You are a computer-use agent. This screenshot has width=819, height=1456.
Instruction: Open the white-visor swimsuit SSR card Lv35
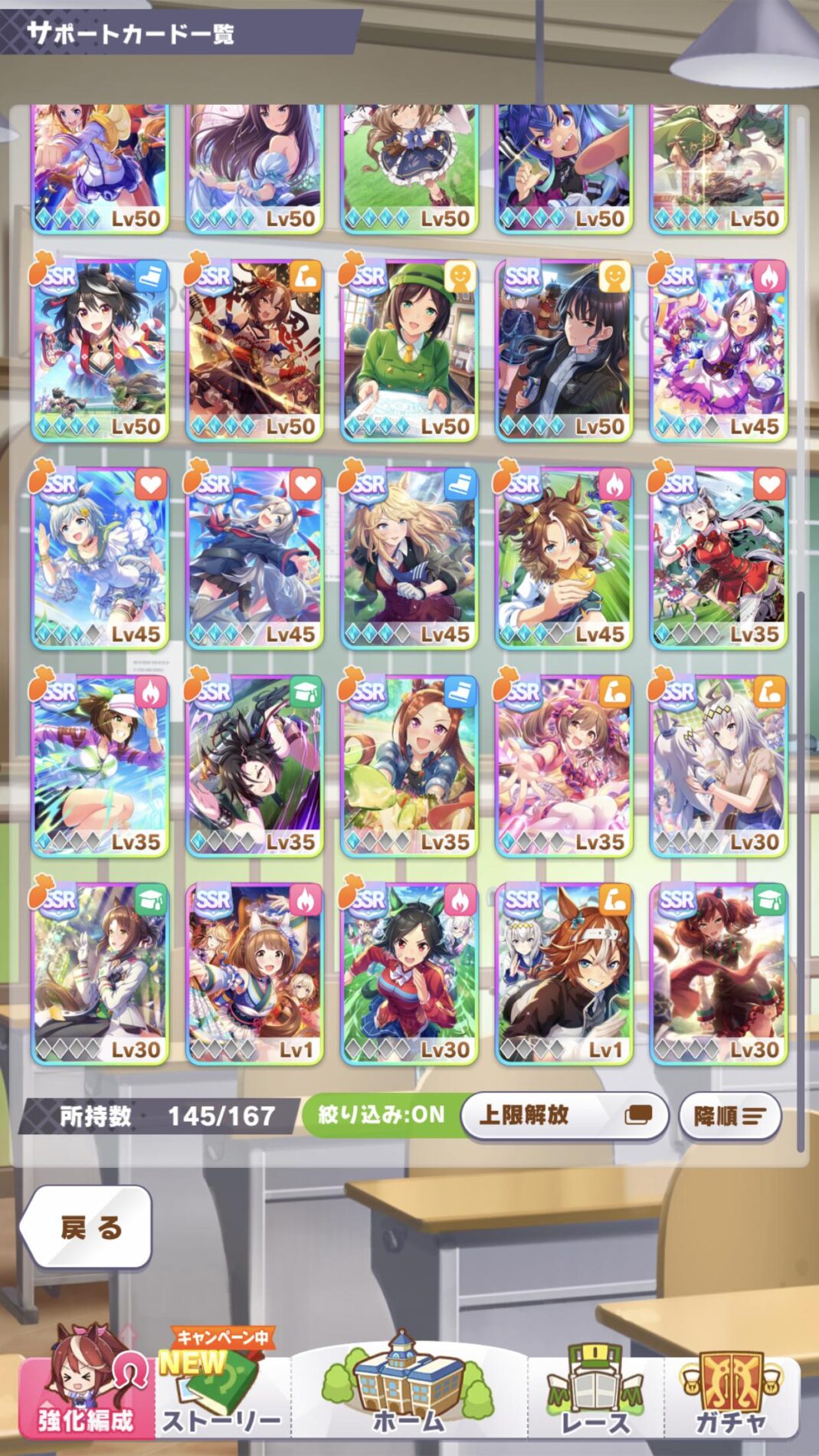(100, 766)
